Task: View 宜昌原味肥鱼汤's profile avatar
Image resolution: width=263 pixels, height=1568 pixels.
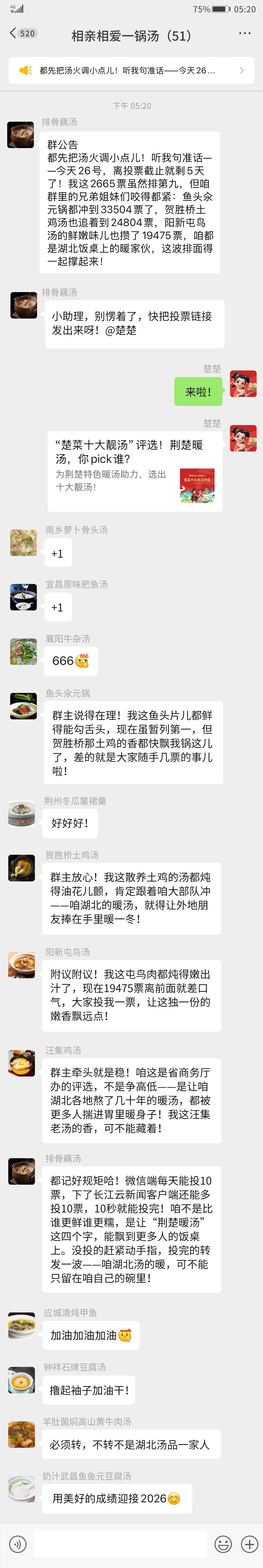Action: click(23, 597)
